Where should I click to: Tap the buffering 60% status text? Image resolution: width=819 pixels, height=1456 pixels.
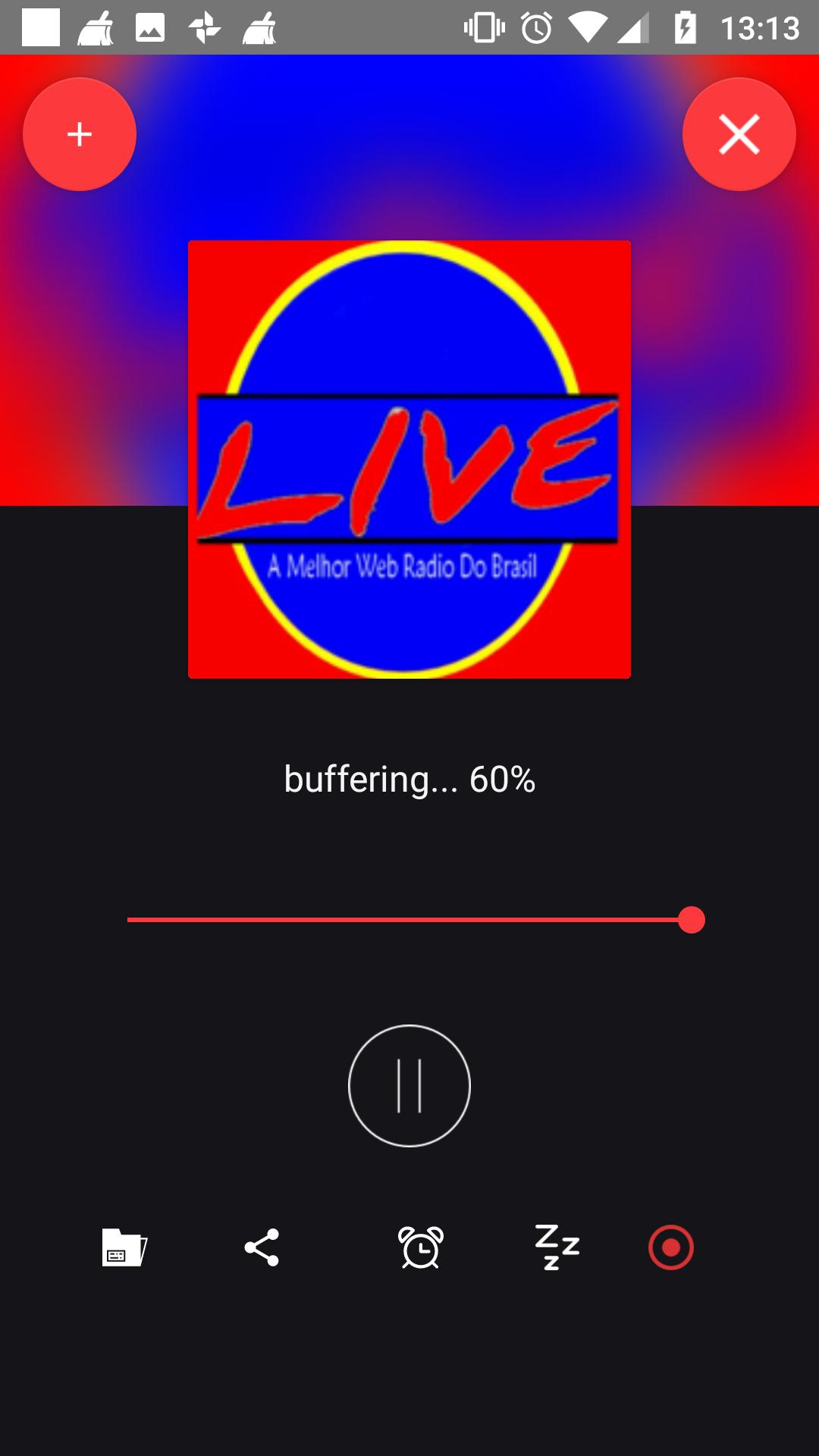[x=409, y=779]
